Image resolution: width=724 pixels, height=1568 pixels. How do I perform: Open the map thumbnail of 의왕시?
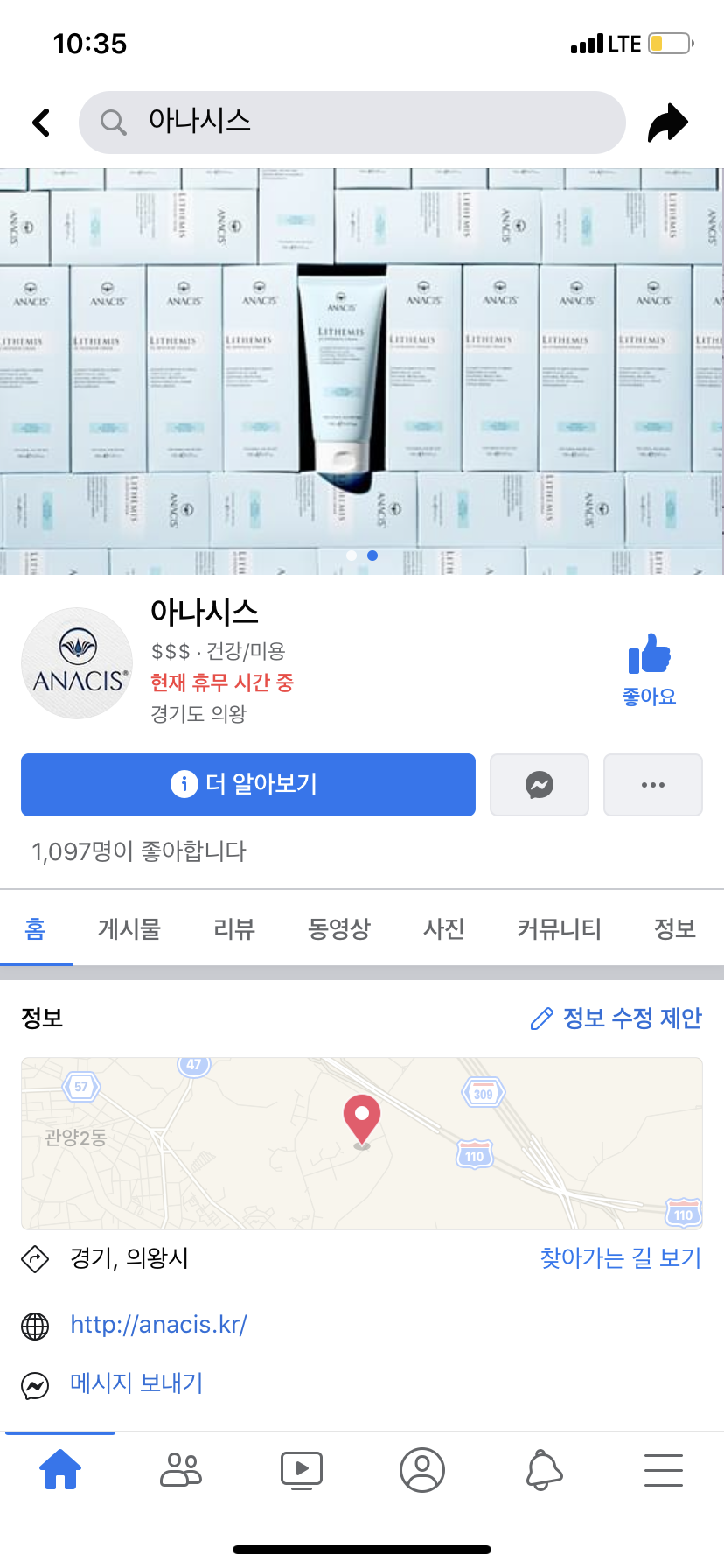(x=362, y=1143)
